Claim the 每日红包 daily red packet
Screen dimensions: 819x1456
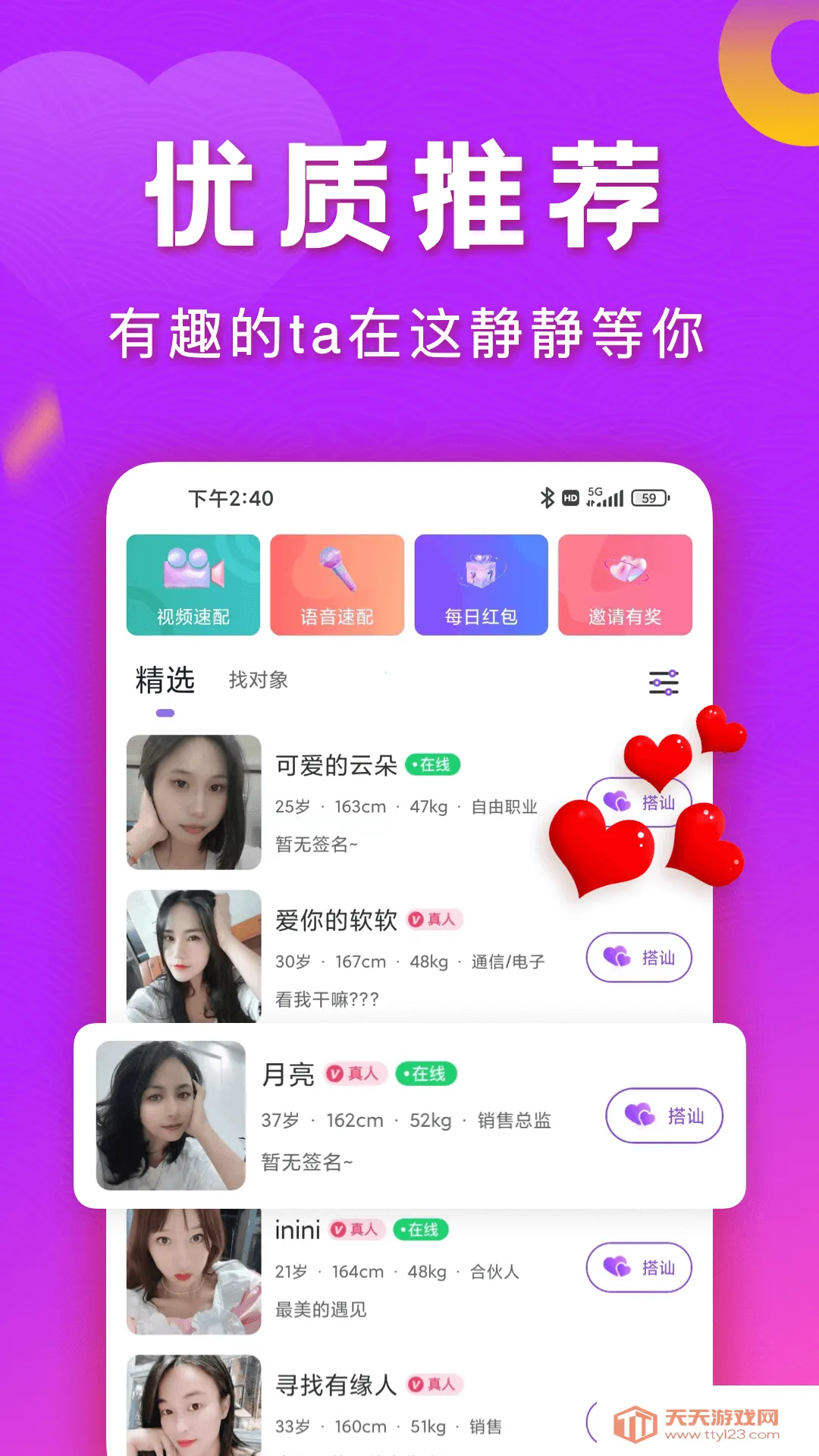(481, 584)
